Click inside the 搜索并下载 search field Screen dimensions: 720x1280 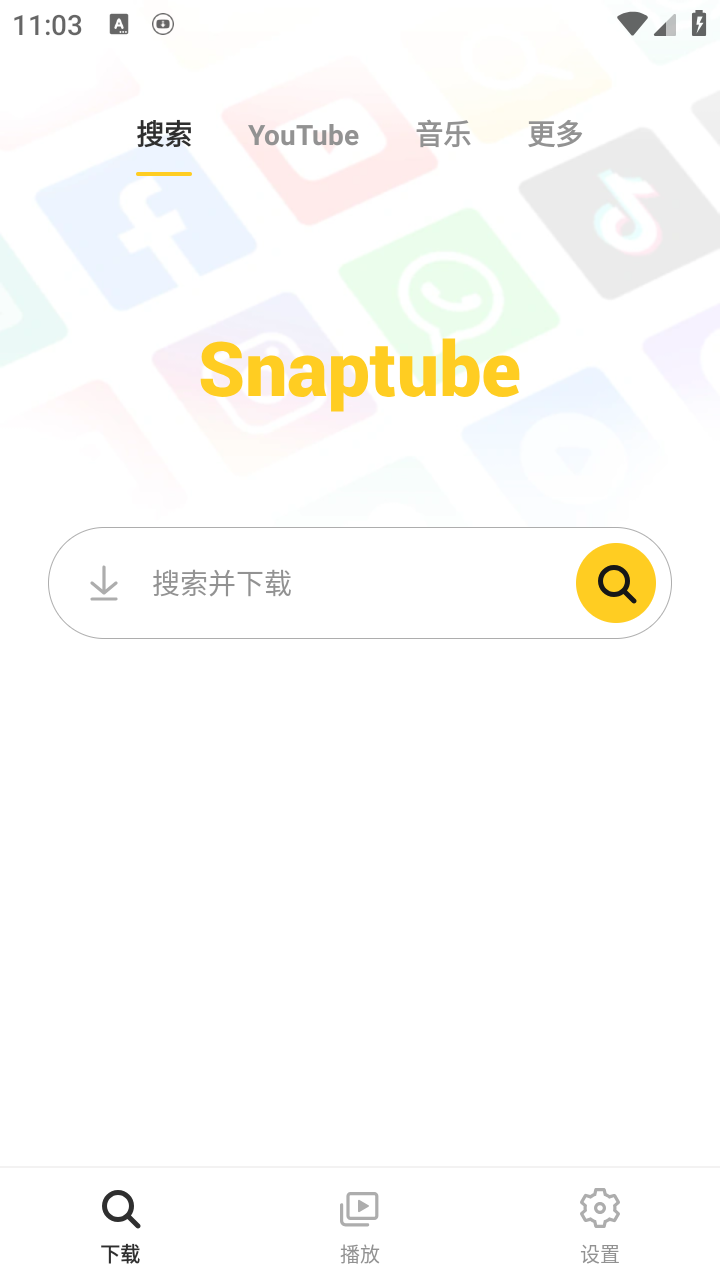(300, 582)
